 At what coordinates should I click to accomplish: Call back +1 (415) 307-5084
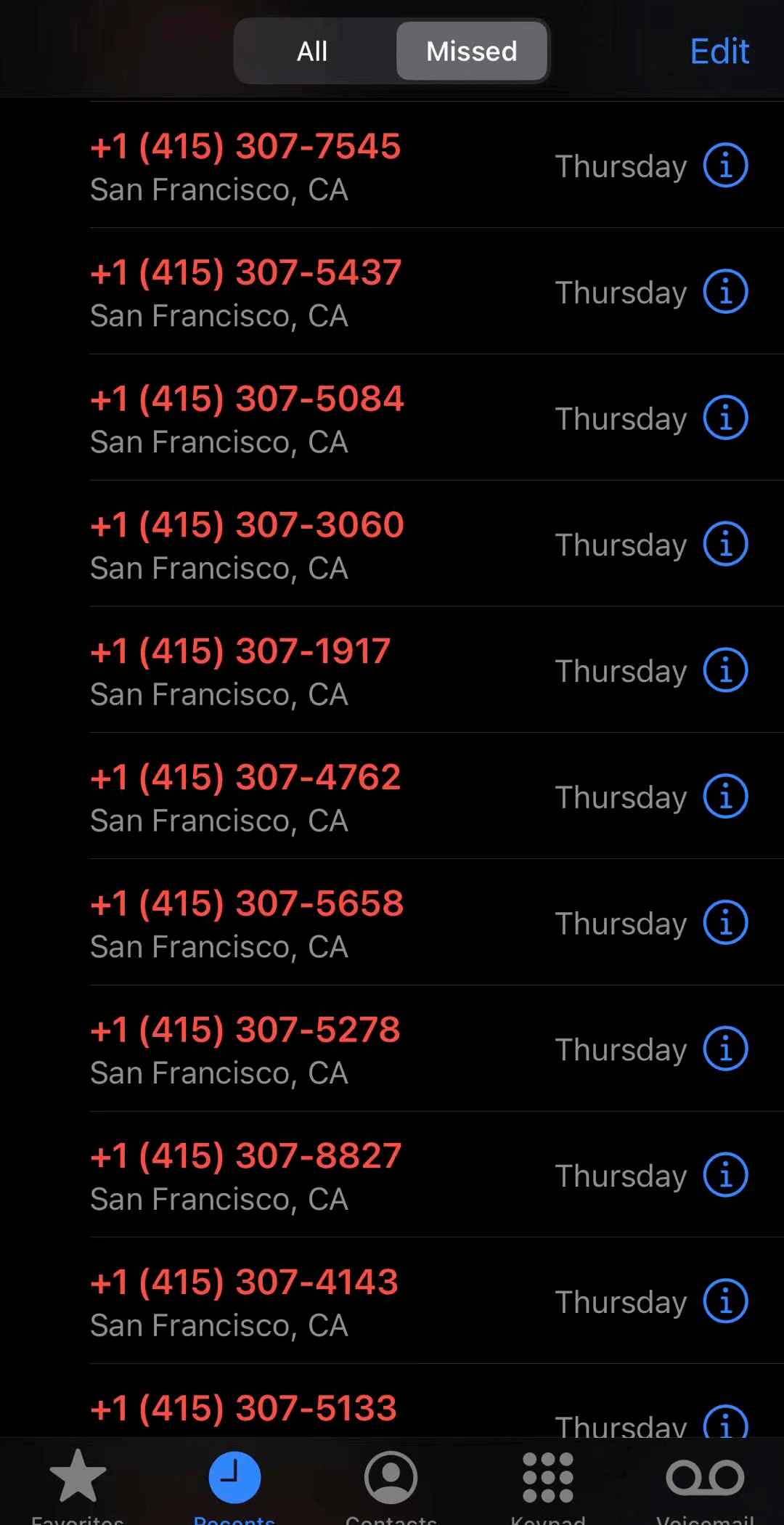point(247,418)
